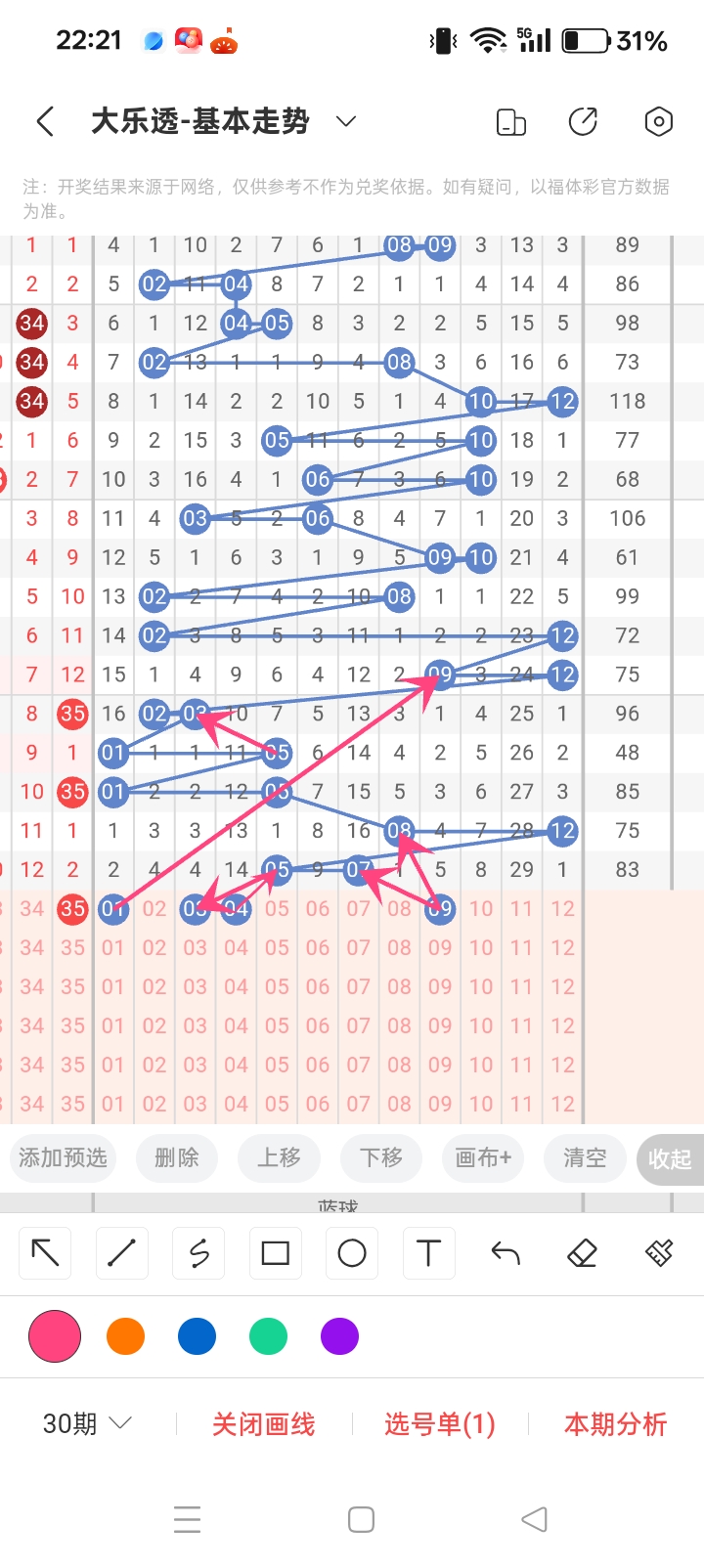The height and width of the screenshot is (1568, 704).
Task: Move the selection up with 上移
Action: tap(279, 1158)
